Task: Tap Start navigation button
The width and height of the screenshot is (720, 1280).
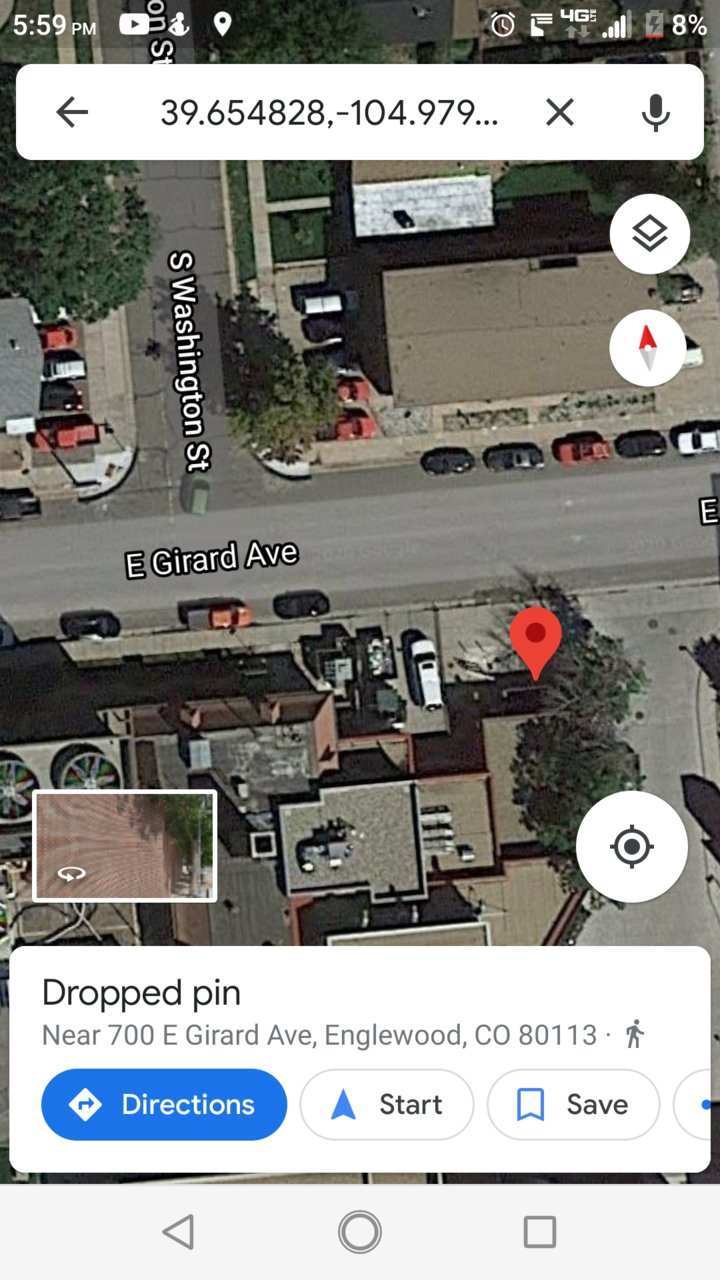Action: pyautogui.click(x=387, y=1104)
